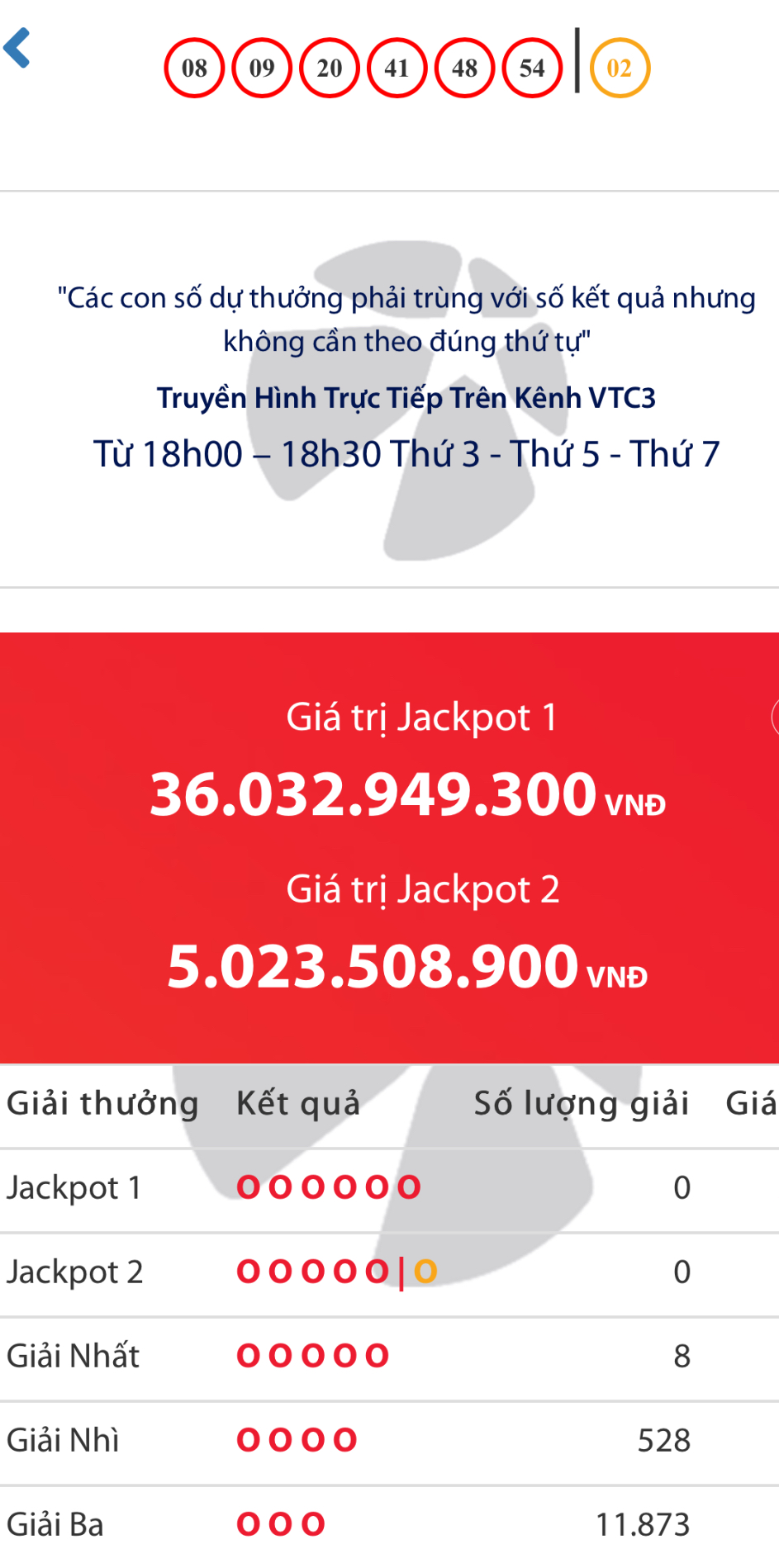Select the red number ball 09
The width and height of the screenshot is (779, 1568).
(261, 69)
